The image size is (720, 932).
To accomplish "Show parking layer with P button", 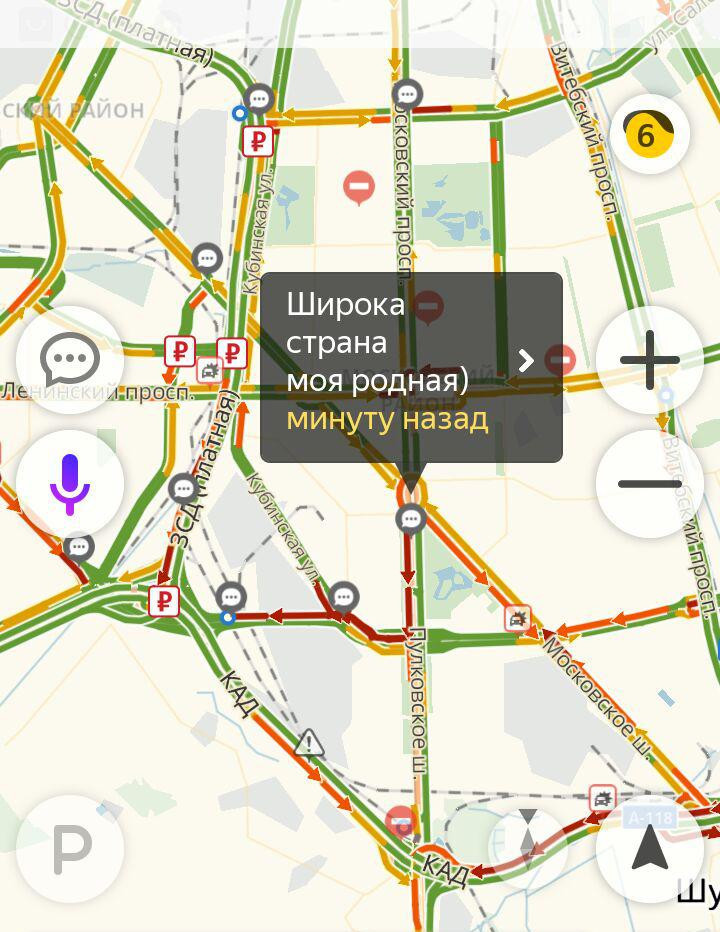I will click(x=70, y=849).
